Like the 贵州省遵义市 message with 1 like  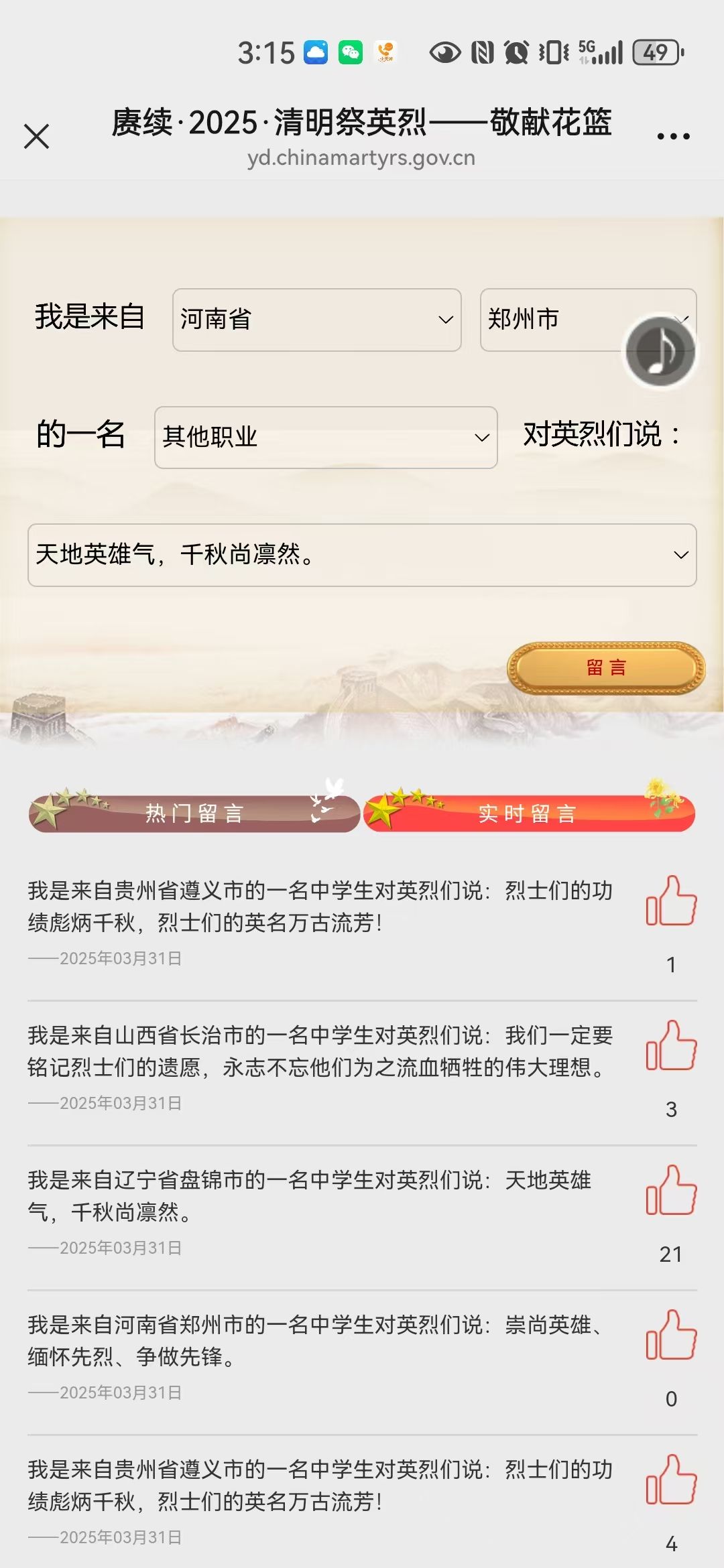pos(671,902)
